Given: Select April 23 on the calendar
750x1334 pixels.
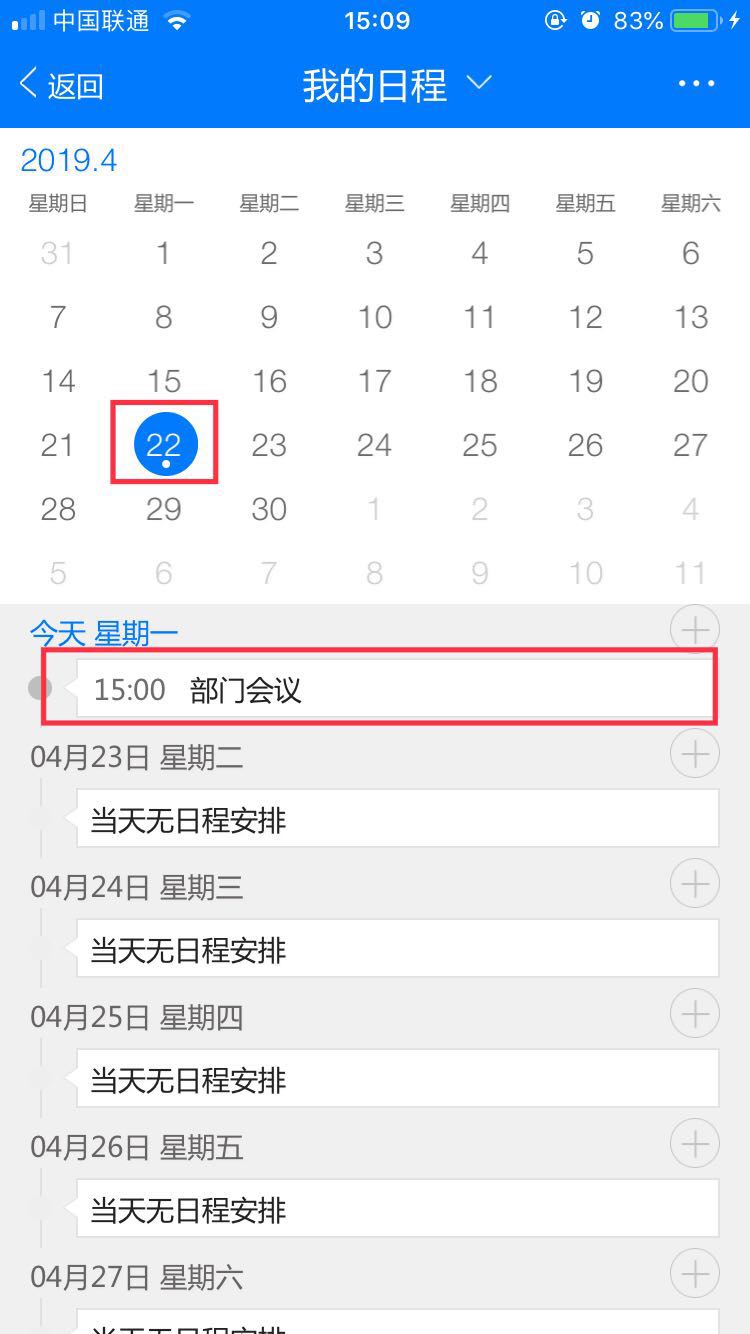Looking at the screenshot, I should click(x=269, y=445).
